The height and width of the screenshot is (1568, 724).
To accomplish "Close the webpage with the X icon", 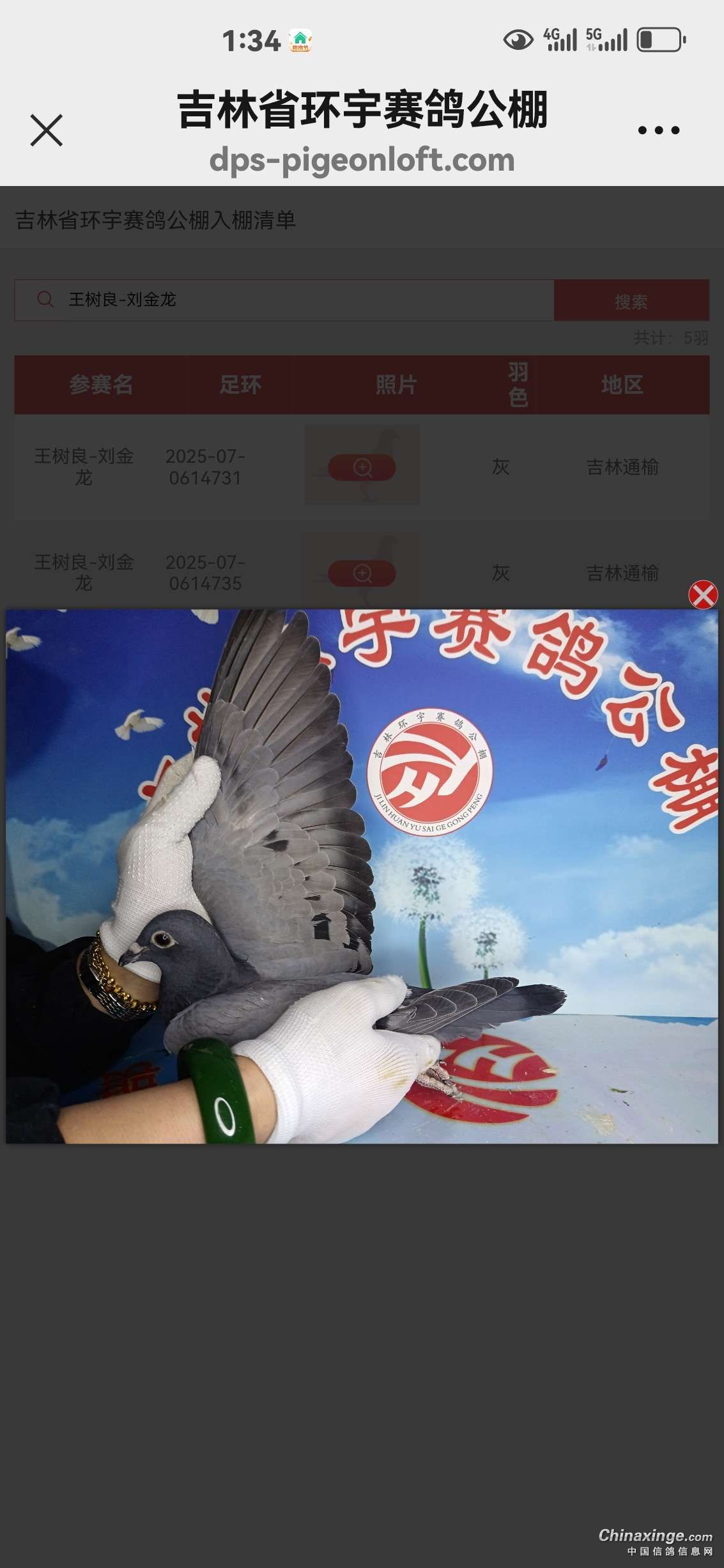I will click(x=46, y=130).
